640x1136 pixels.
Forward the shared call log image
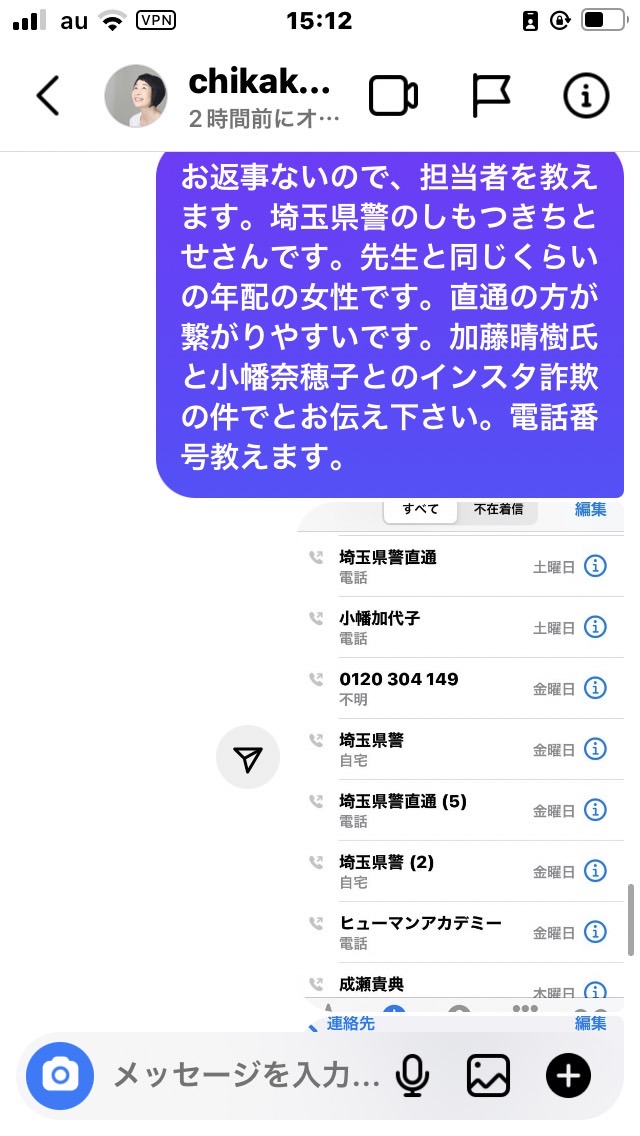pyautogui.click(x=248, y=757)
